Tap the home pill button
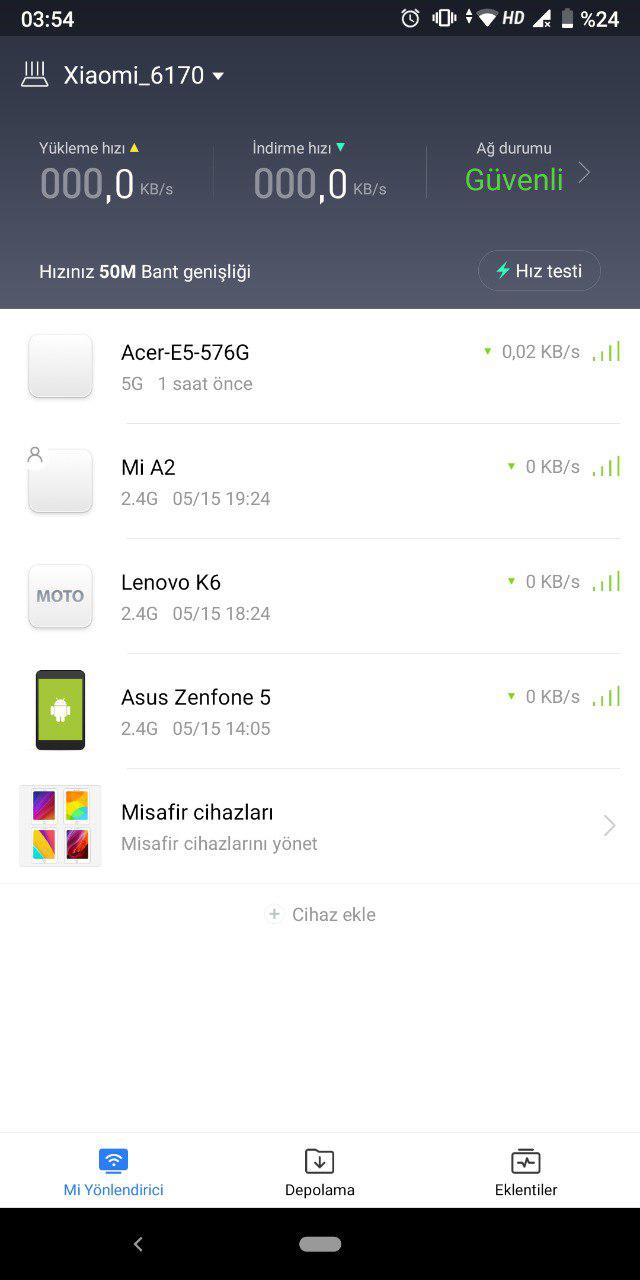The width and height of the screenshot is (640, 1280). tap(320, 1244)
